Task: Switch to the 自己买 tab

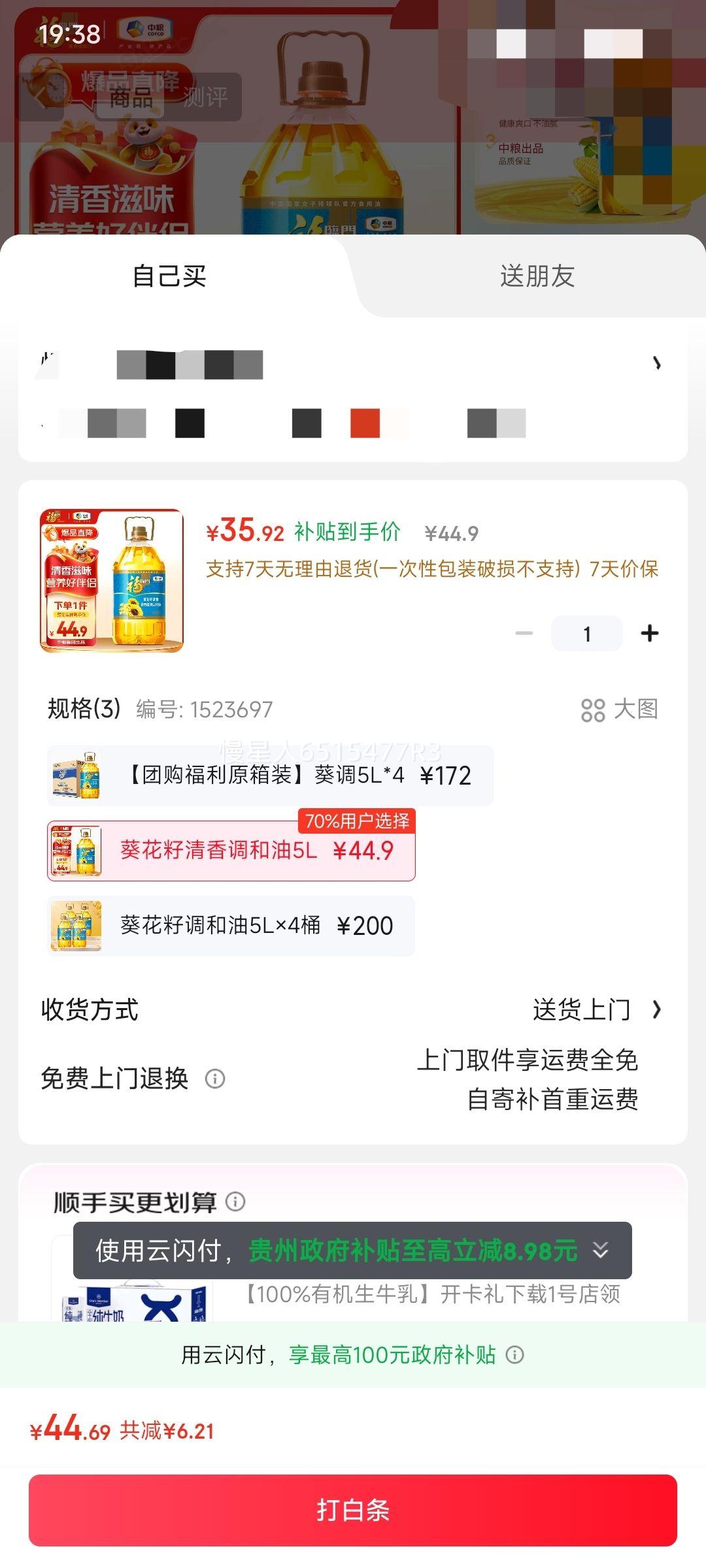Action: click(x=169, y=276)
